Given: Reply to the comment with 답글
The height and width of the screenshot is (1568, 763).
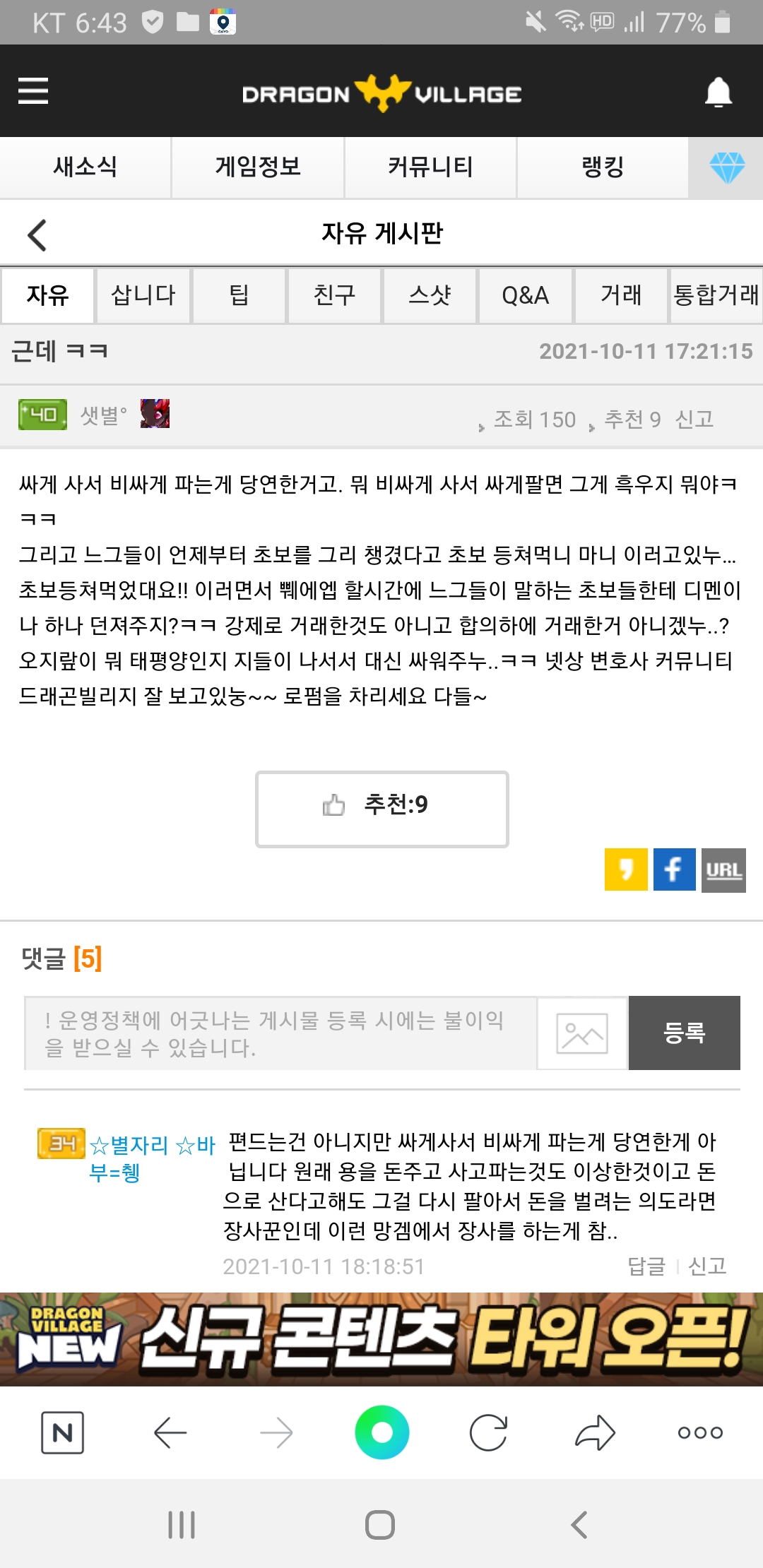Looking at the screenshot, I should (646, 1266).
